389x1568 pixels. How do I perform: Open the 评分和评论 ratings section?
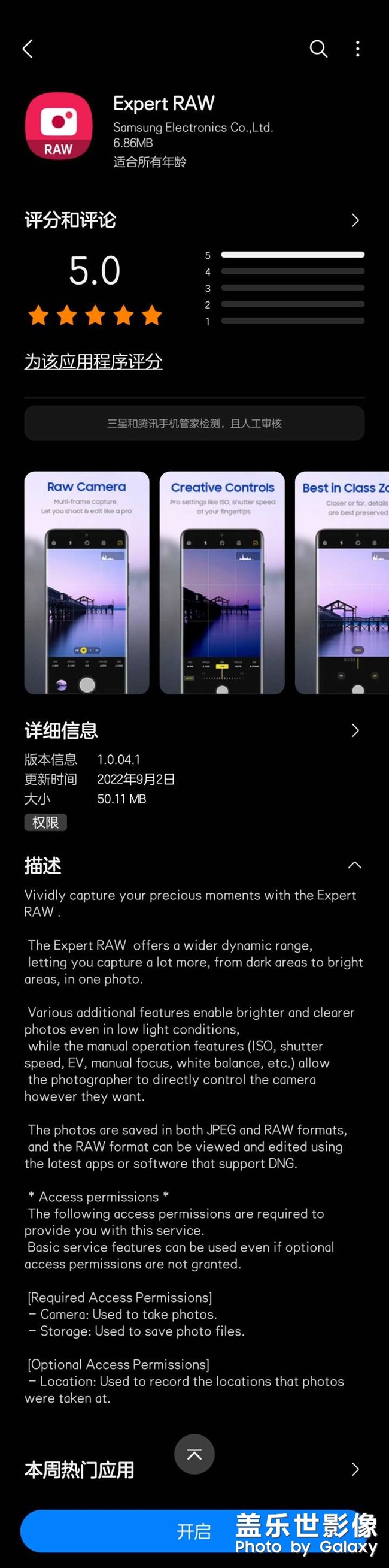(x=355, y=220)
